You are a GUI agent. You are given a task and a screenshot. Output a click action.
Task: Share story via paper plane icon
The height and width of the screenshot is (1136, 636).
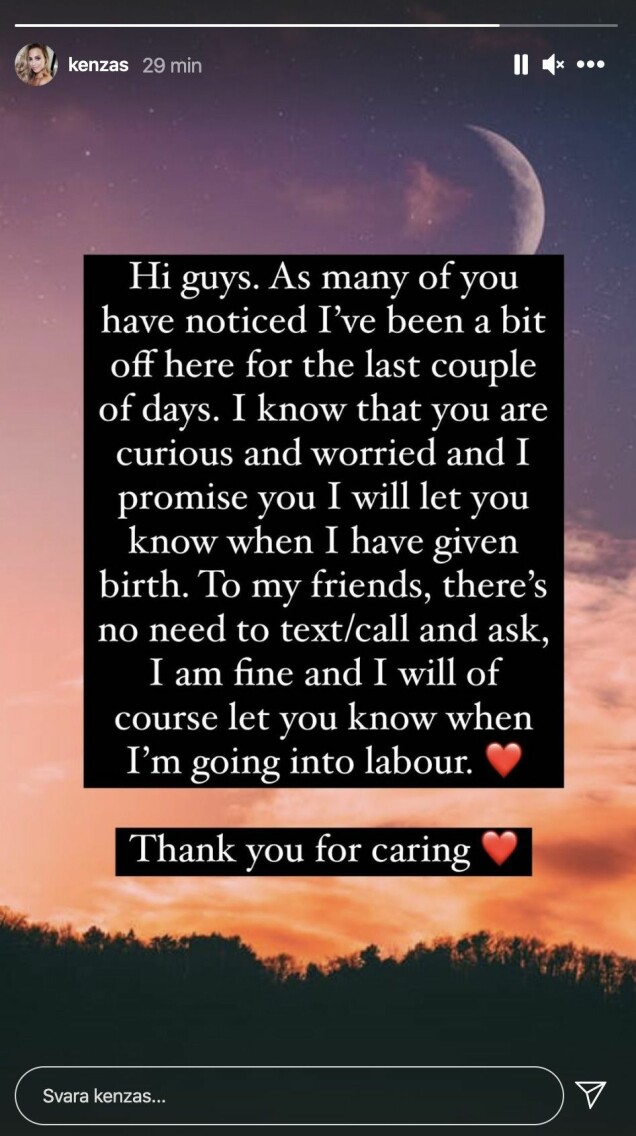point(591,1094)
